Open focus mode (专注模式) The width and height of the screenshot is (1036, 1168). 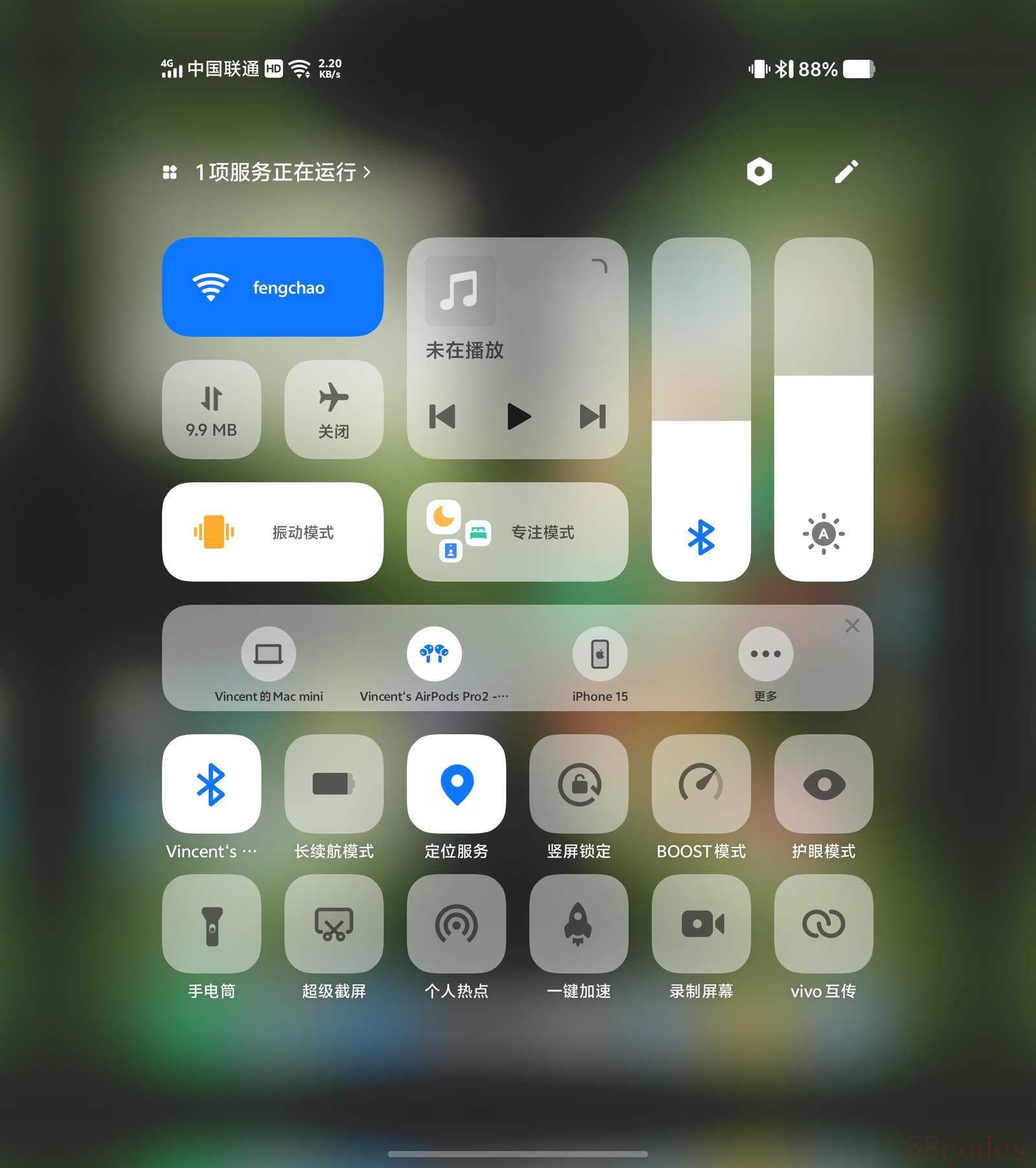(517, 532)
